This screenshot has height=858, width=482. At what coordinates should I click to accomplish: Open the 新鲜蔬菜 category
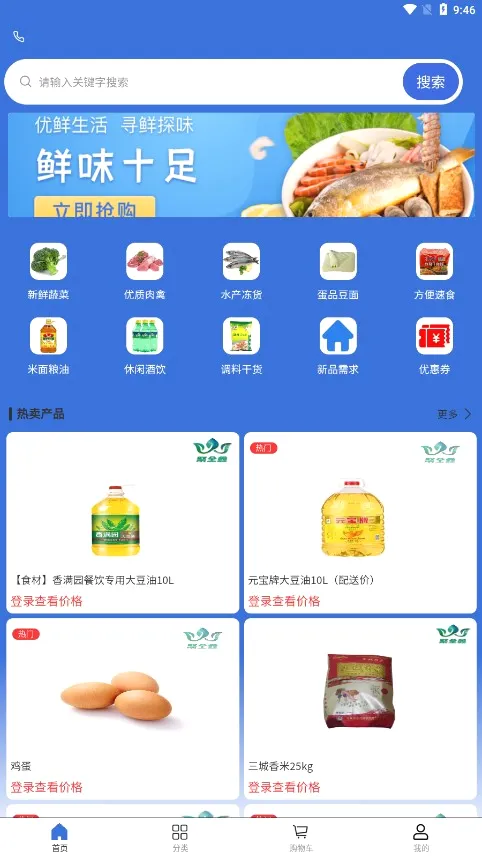pyautogui.click(x=48, y=271)
